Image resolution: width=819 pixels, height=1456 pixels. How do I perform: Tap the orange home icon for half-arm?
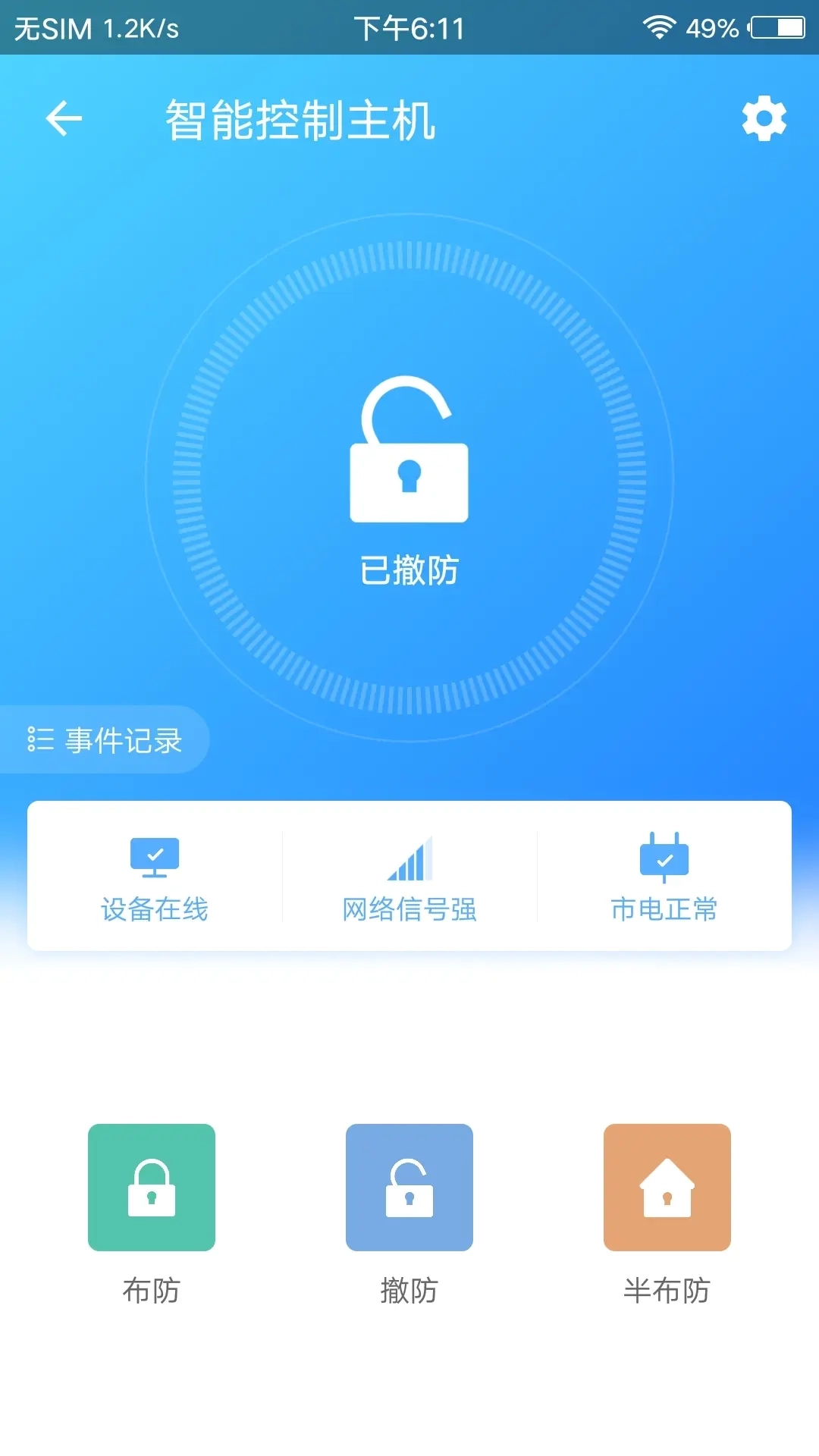click(x=667, y=1188)
